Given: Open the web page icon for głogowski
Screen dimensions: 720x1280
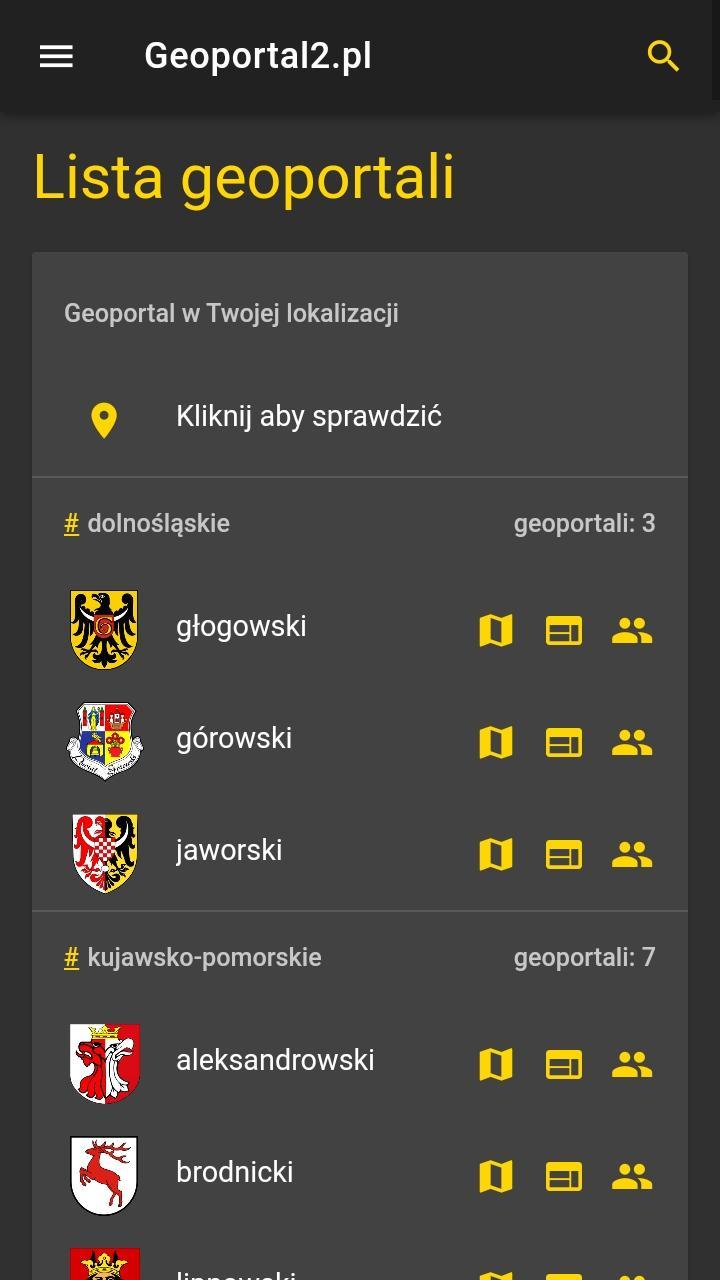Looking at the screenshot, I should (564, 630).
